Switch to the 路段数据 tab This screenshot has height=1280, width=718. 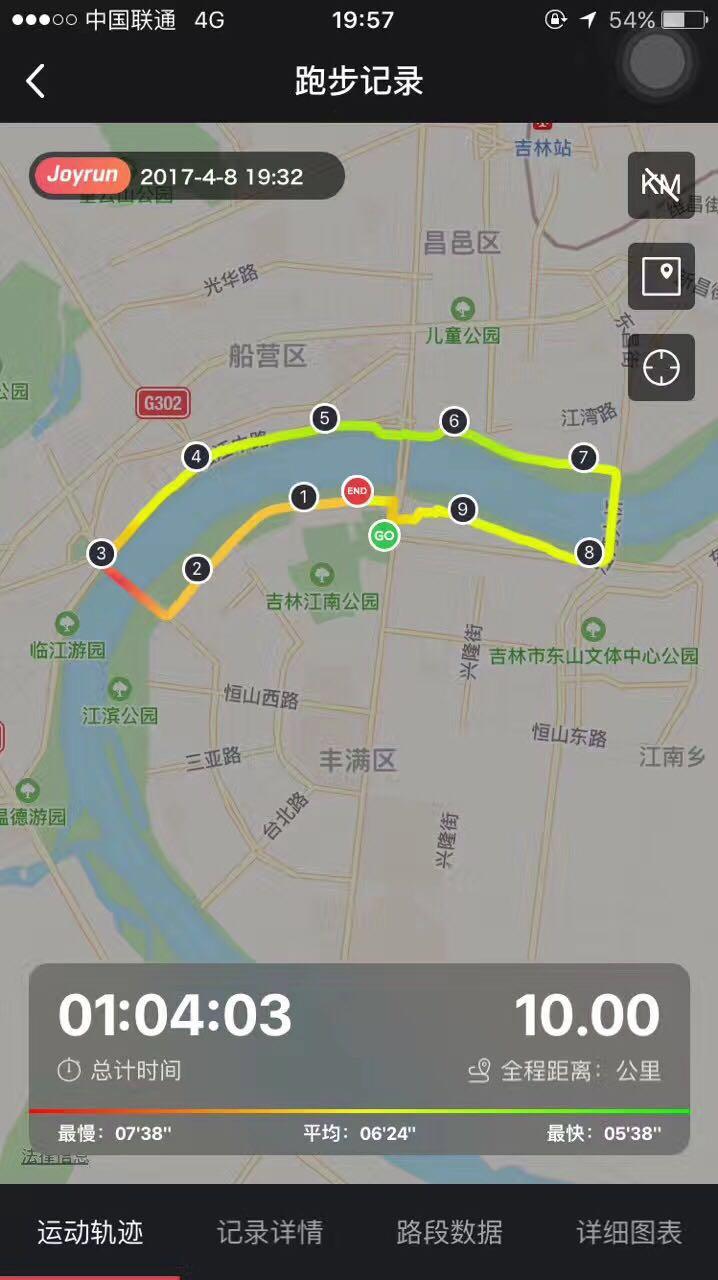click(x=449, y=1232)
